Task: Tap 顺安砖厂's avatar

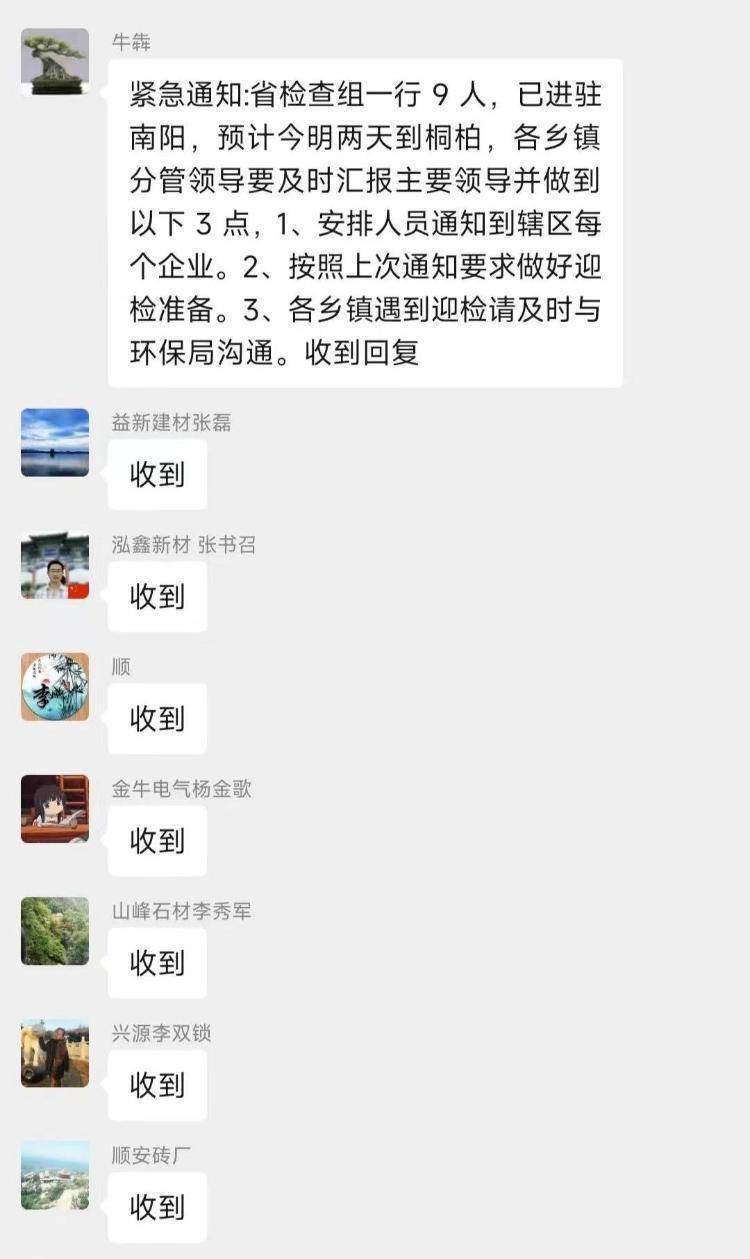Action: (x=55, y=1175)
